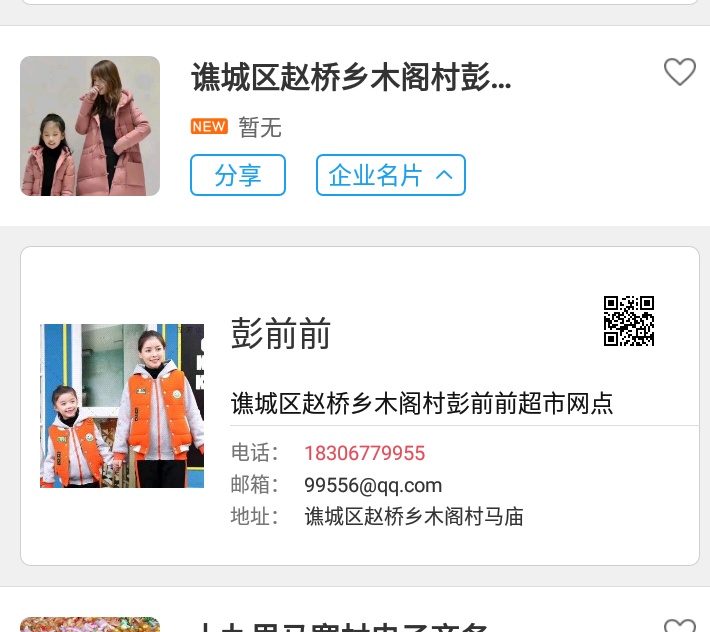Open the 彭前前 business card

[x=280, y=334]
